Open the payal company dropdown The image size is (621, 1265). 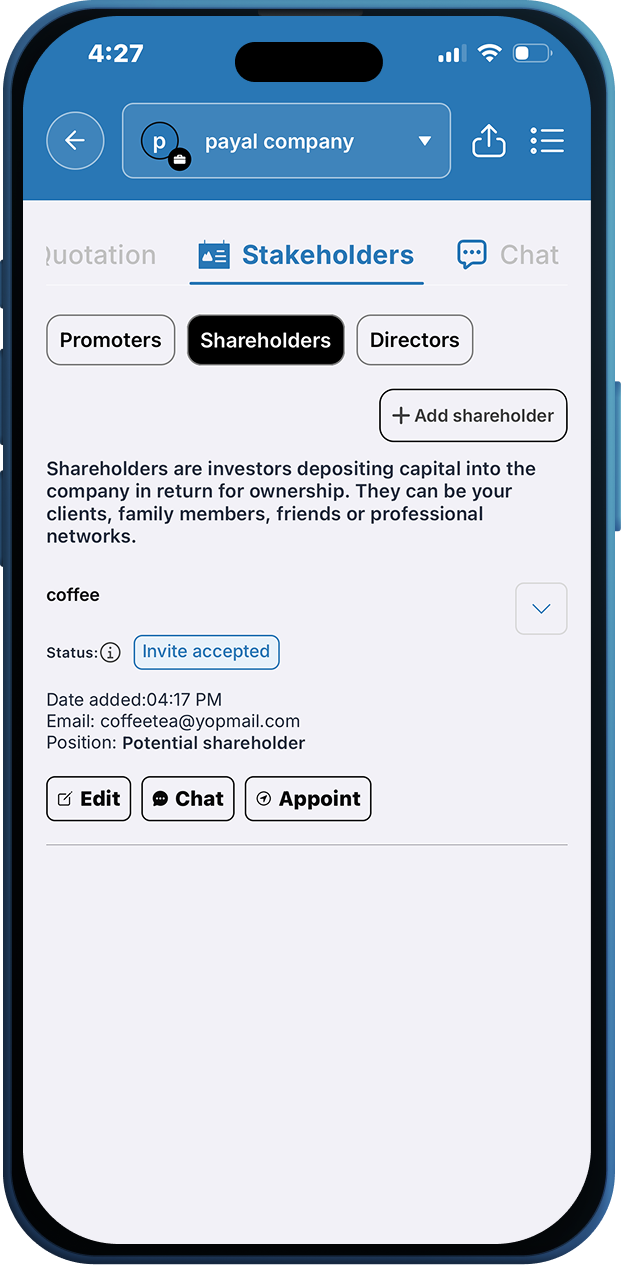click(286, 141)
